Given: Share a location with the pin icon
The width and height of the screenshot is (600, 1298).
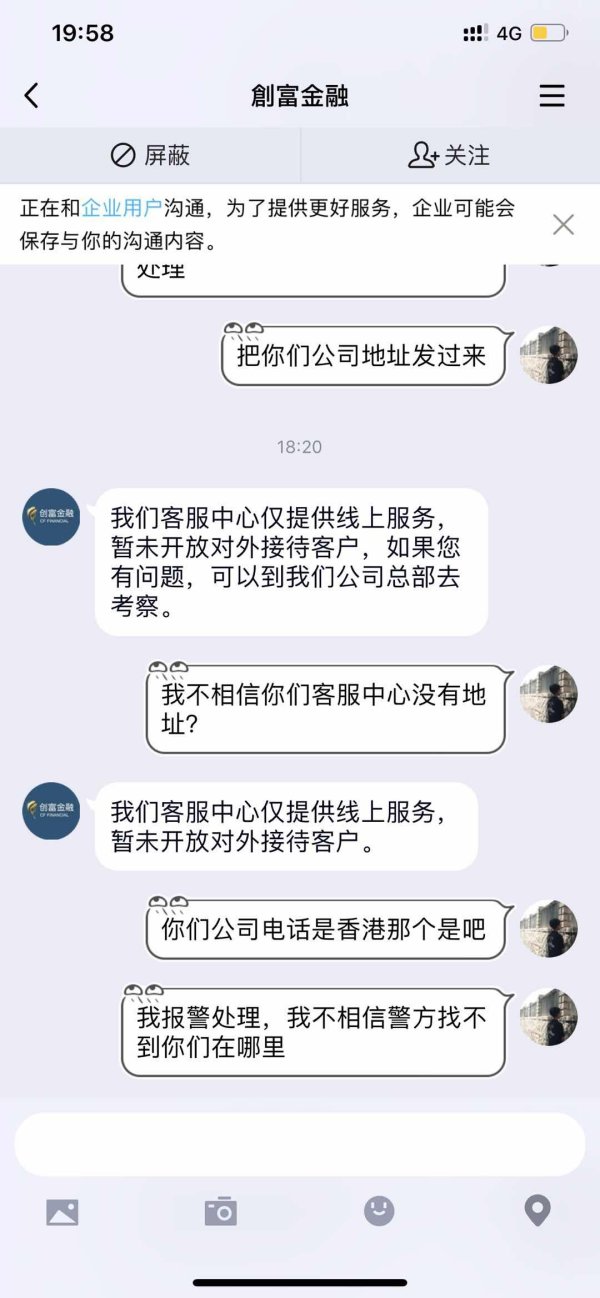Looking at the screenshot, I should click(x=537, y=1211).
